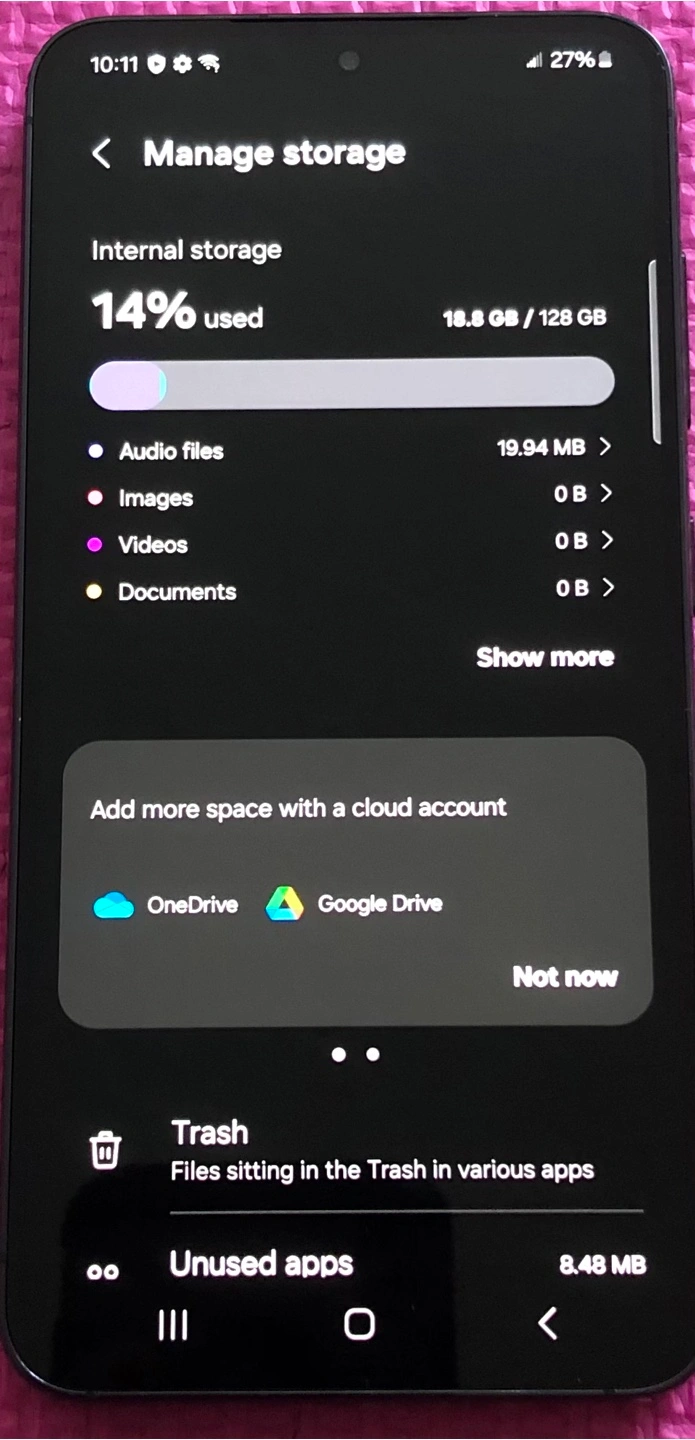Open the Documents storage category
Screen dimensions: 695x1440
pos(350,590)
